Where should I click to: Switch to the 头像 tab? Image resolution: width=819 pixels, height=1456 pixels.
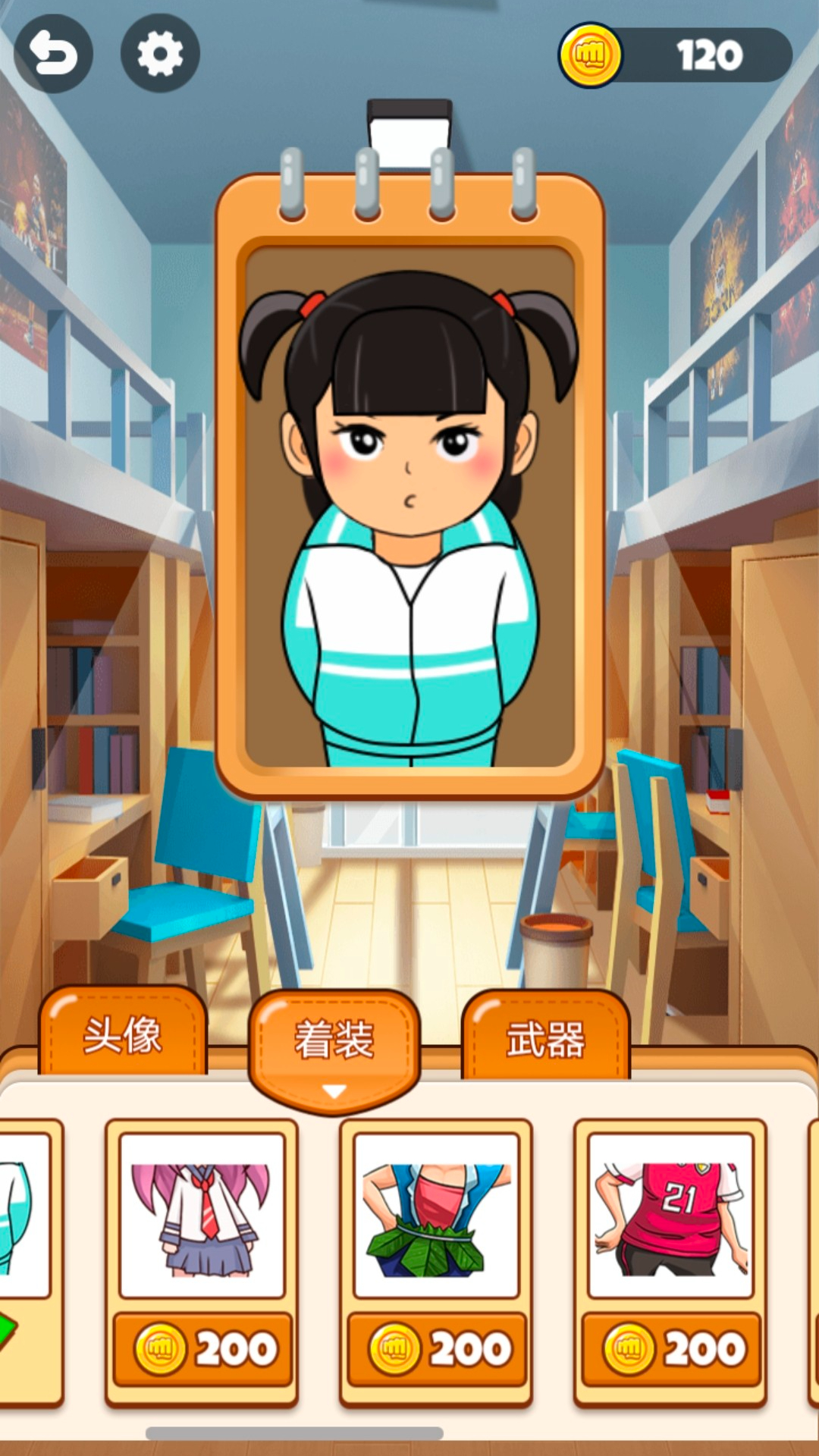123,1035
